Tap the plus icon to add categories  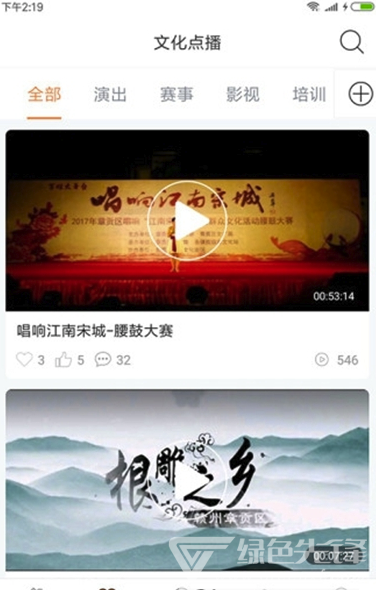coord(360,94)
